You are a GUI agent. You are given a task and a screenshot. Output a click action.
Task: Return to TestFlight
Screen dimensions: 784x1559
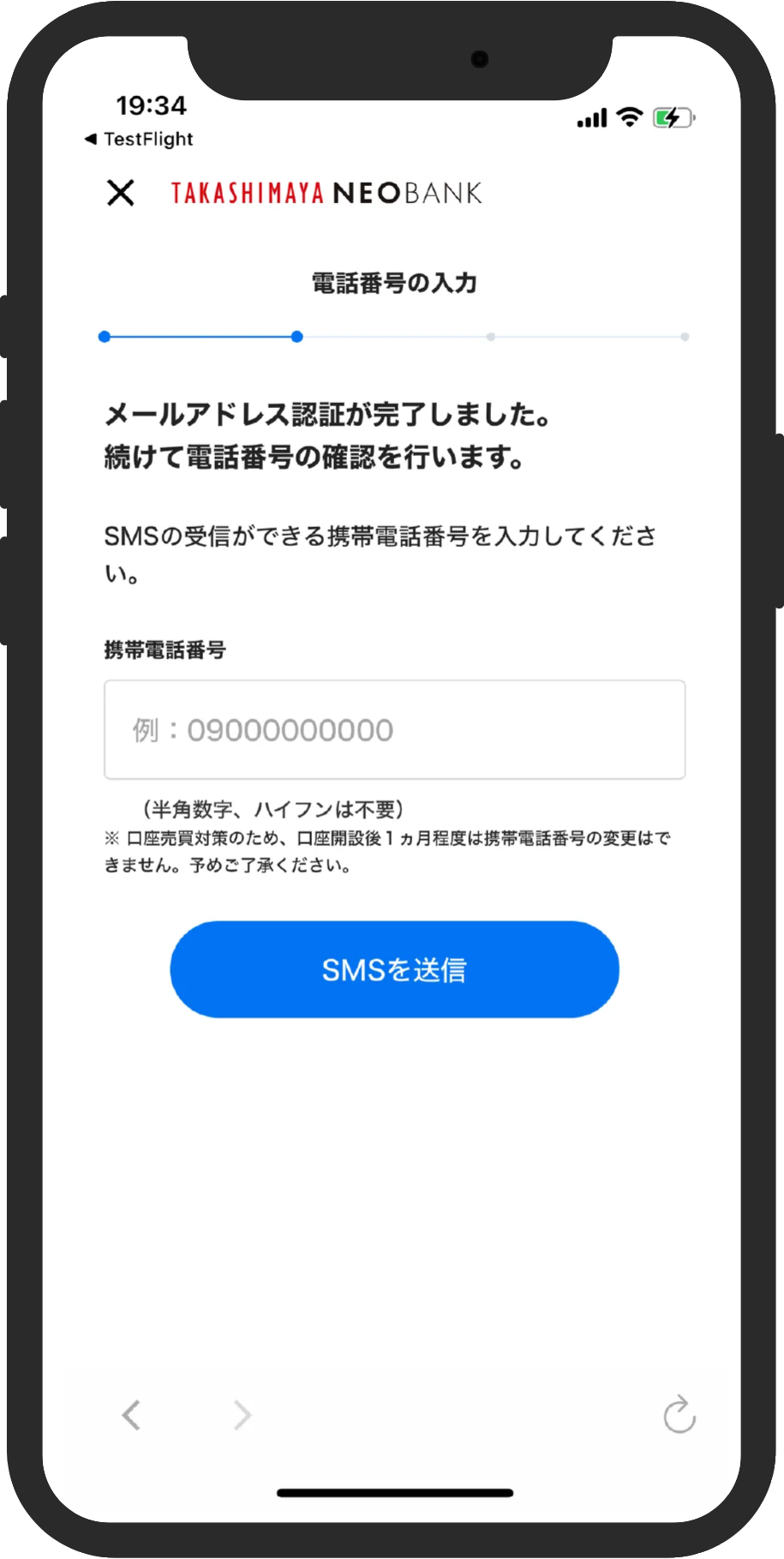(x=139, y=139)
